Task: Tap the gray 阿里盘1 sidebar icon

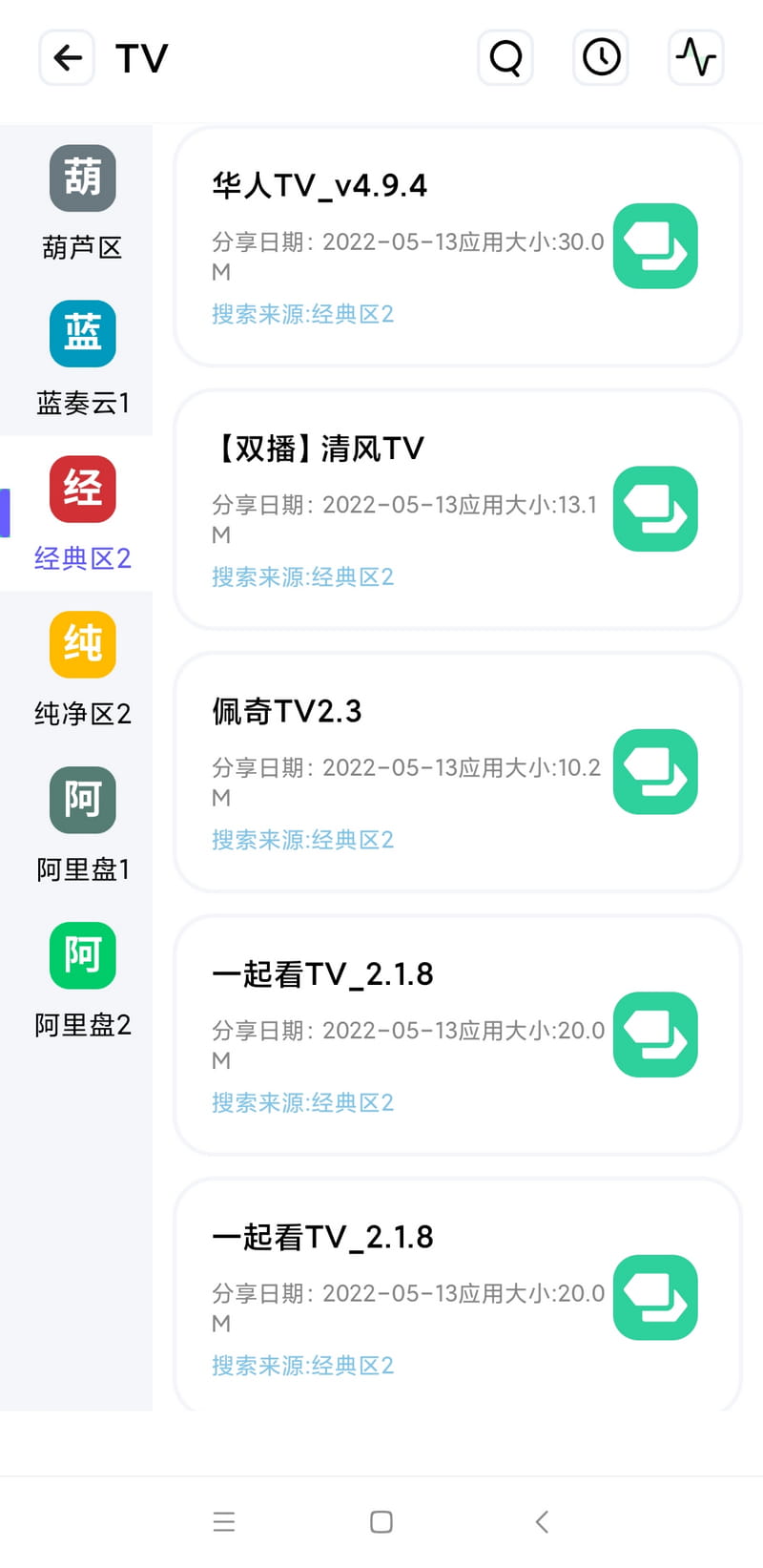Action: (81, 801)
